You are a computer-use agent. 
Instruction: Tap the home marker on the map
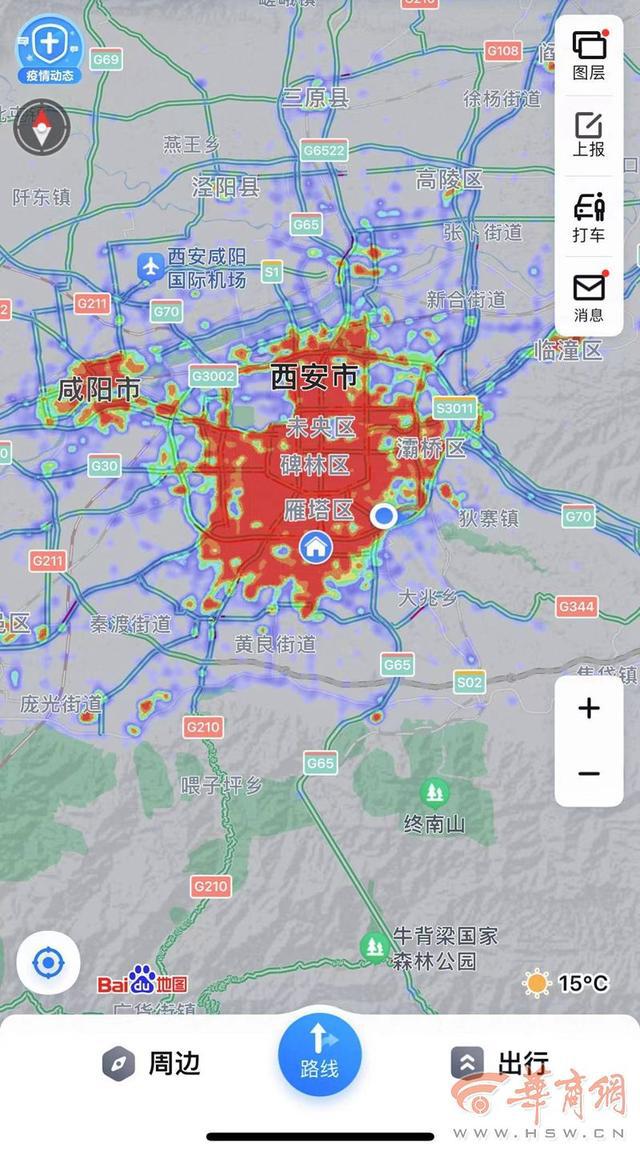(x=316, y=547)
